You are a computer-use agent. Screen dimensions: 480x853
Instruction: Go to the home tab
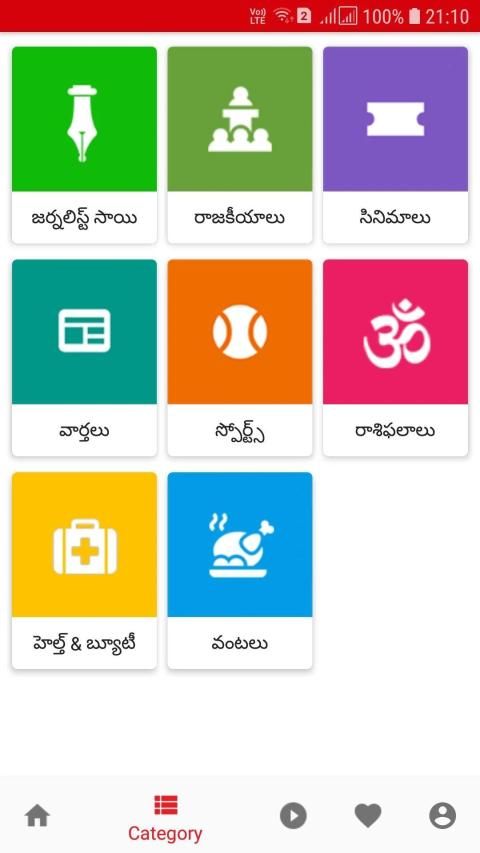pyautogui.click(x=38, y=816)
